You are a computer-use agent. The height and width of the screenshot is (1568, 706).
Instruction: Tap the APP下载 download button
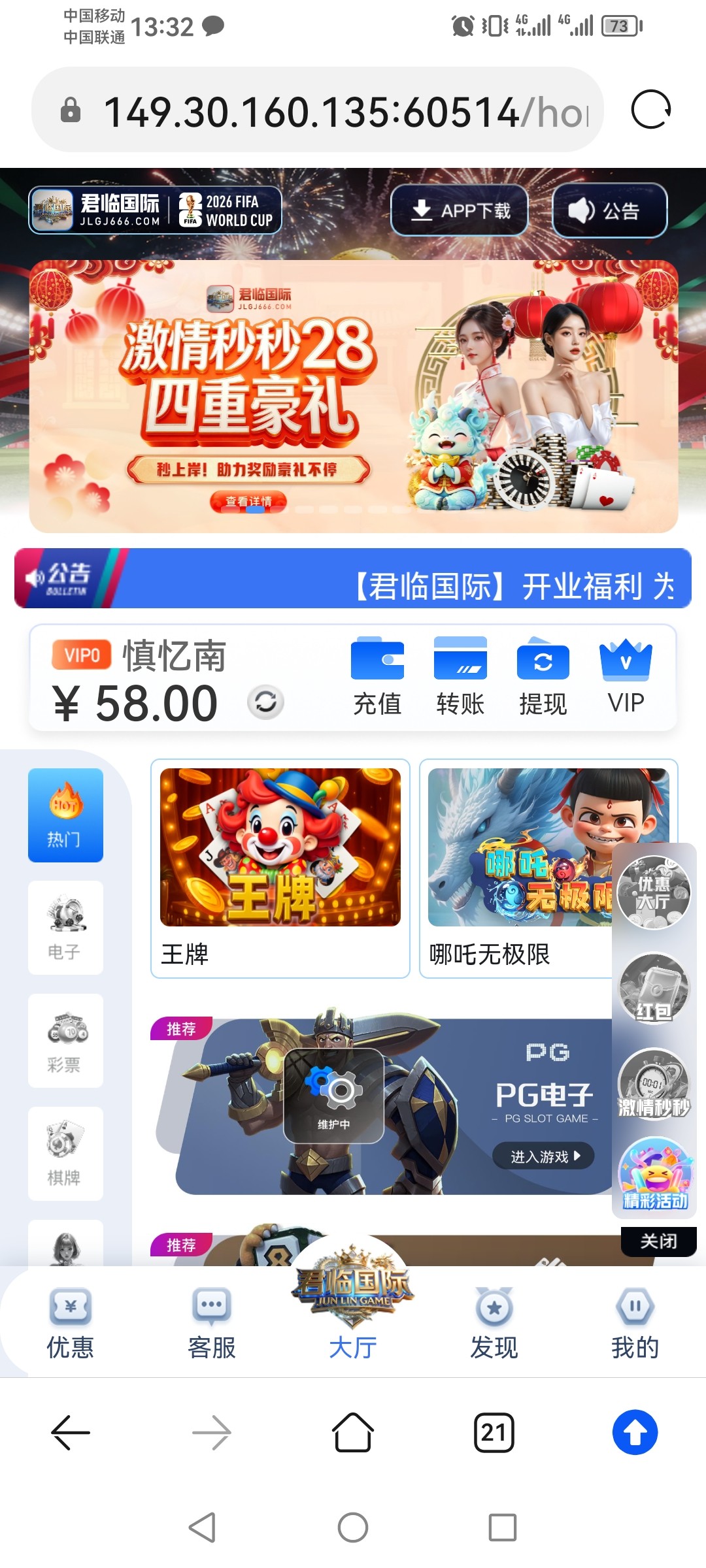pos(459,210)
